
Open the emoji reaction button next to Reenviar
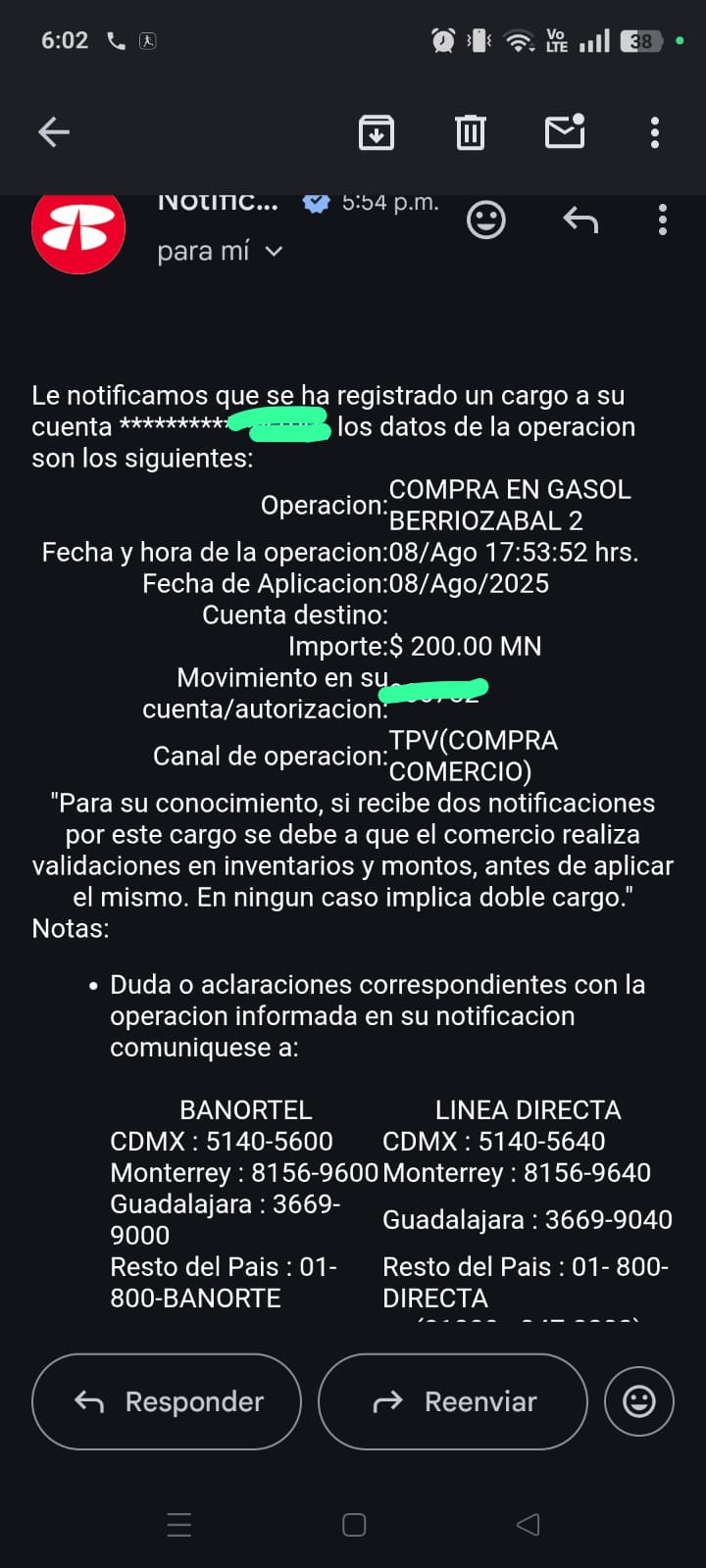[x=639, y=1401]
